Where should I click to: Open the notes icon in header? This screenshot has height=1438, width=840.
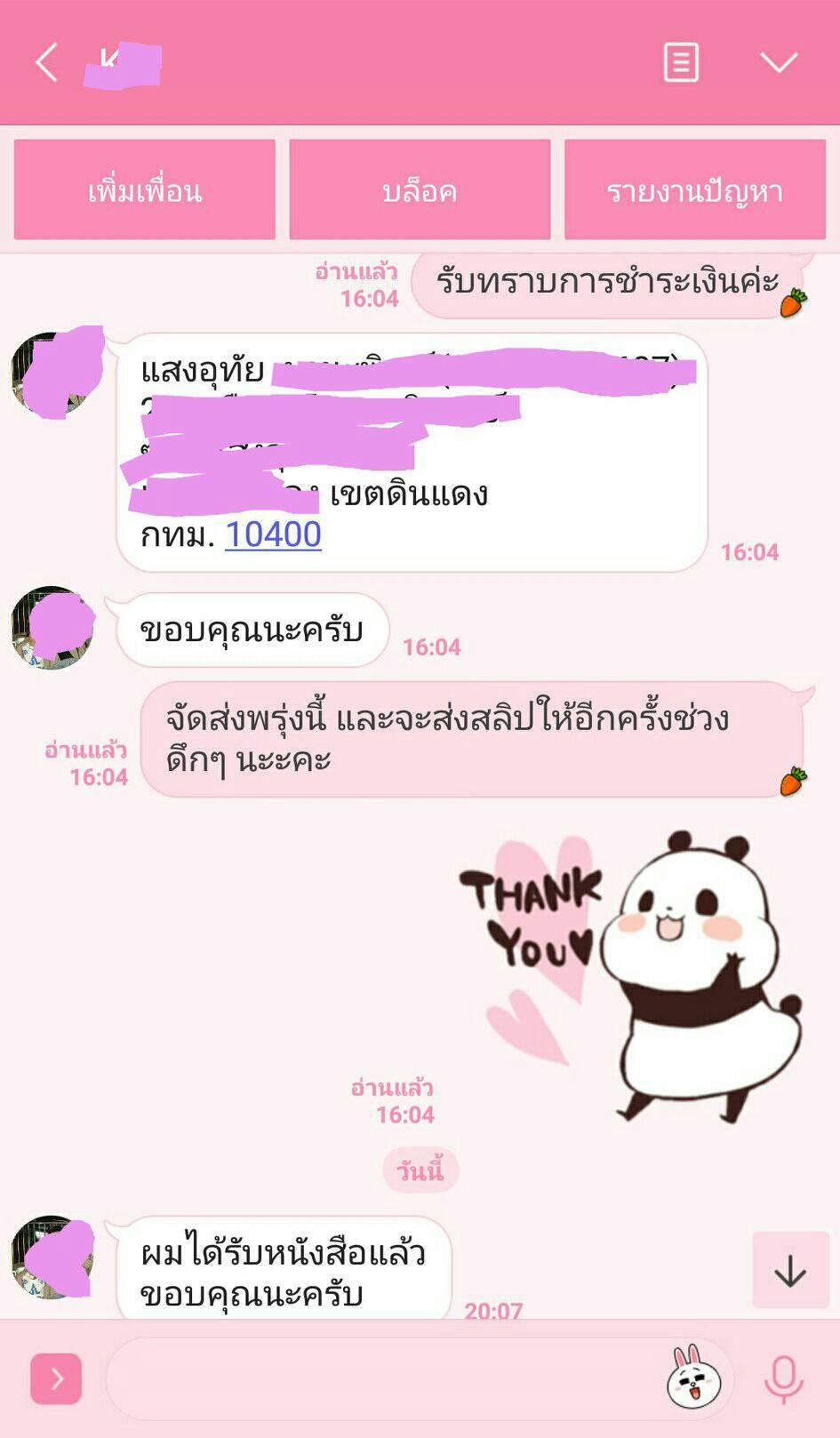coord(681,62)
